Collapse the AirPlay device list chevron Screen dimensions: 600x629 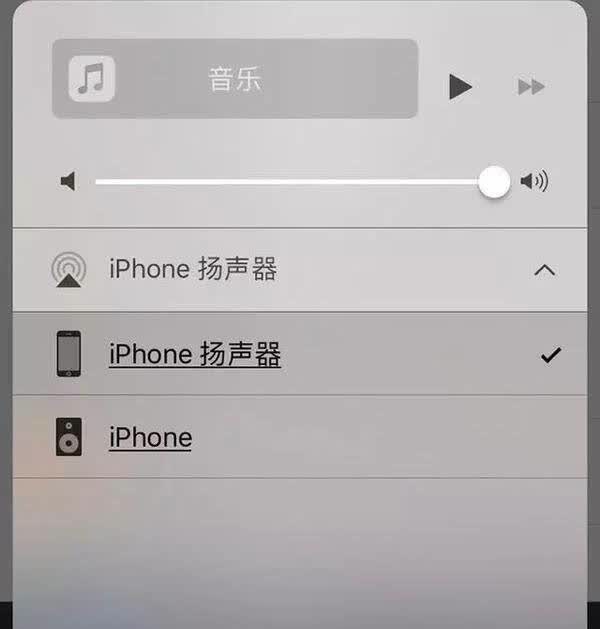(x=545, y=271)
